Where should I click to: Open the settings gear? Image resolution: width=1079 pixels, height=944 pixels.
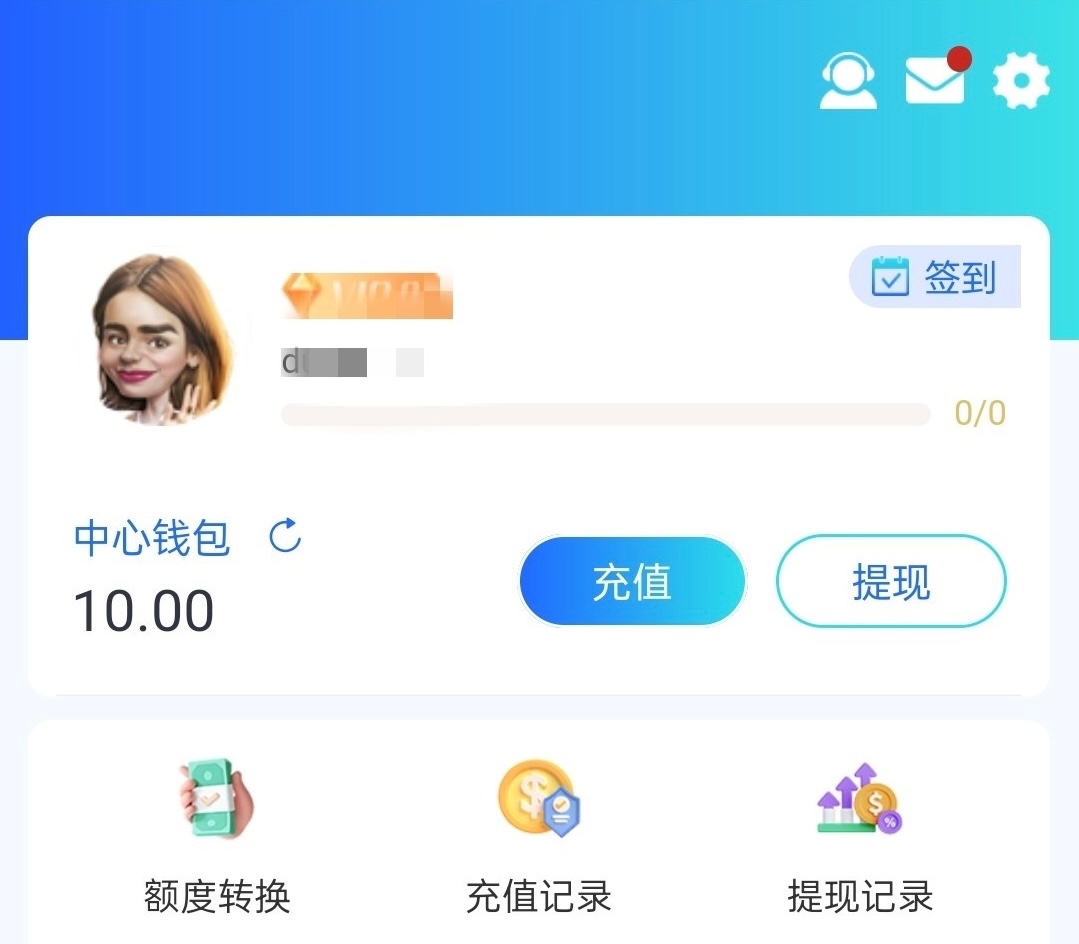click(1021, 80)
